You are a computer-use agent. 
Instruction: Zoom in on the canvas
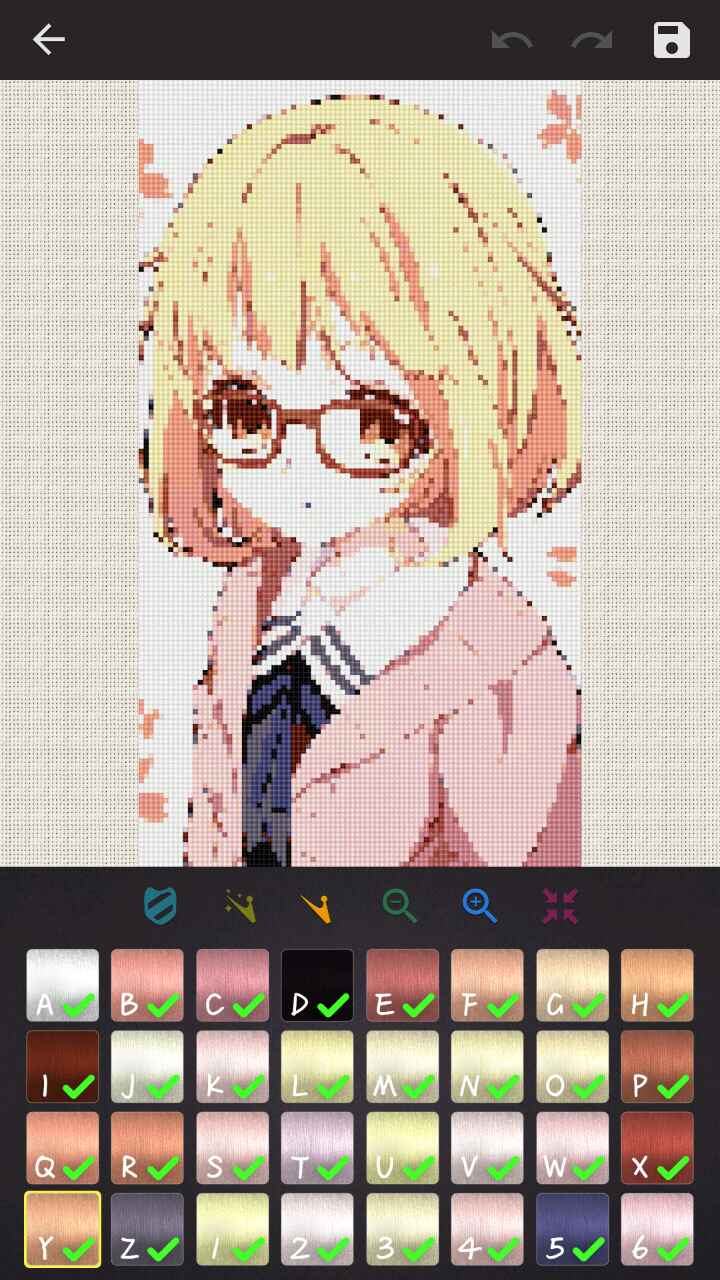click(x=480, y=906)
